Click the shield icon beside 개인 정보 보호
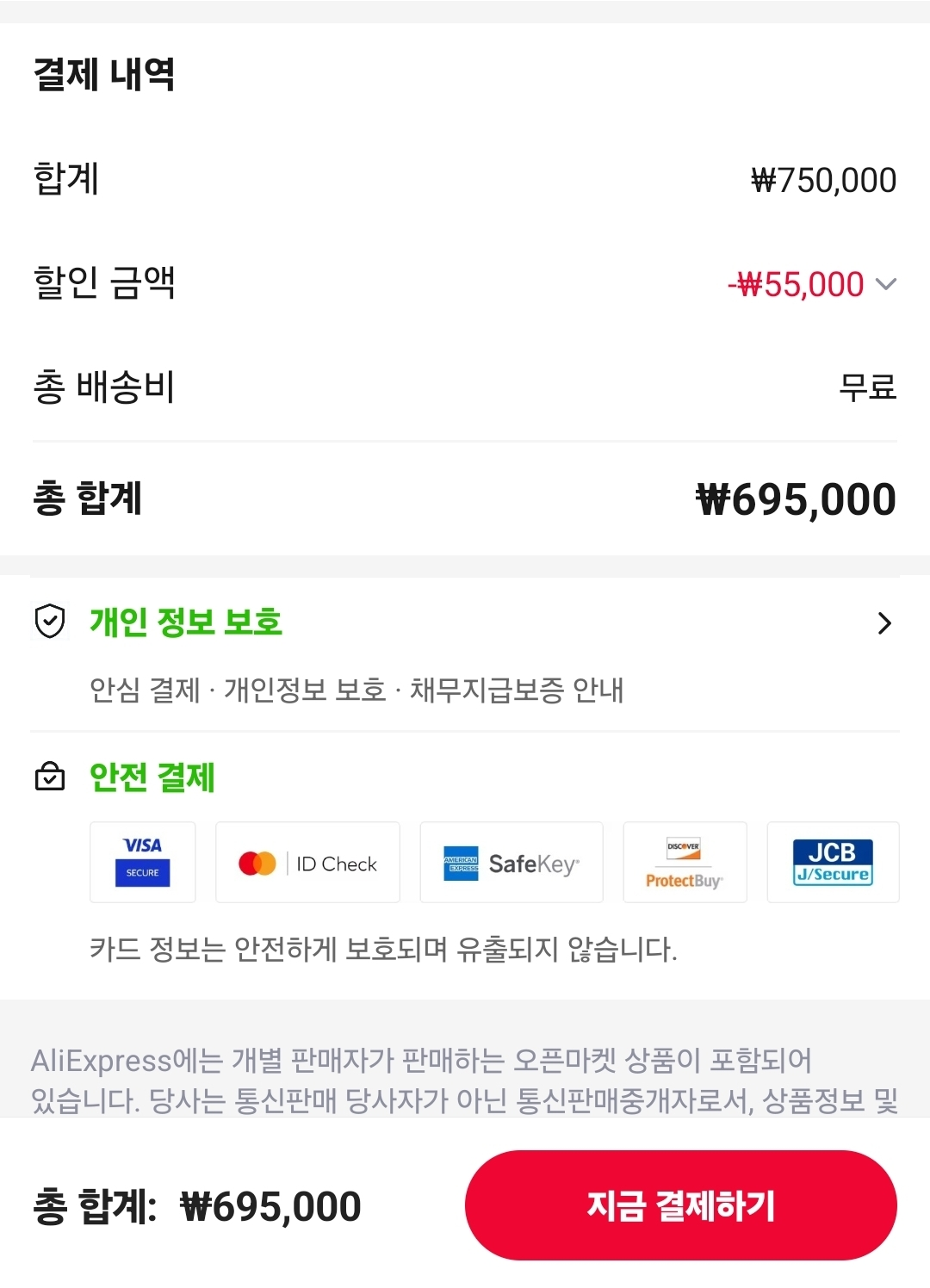 click(x=50, y=623)
